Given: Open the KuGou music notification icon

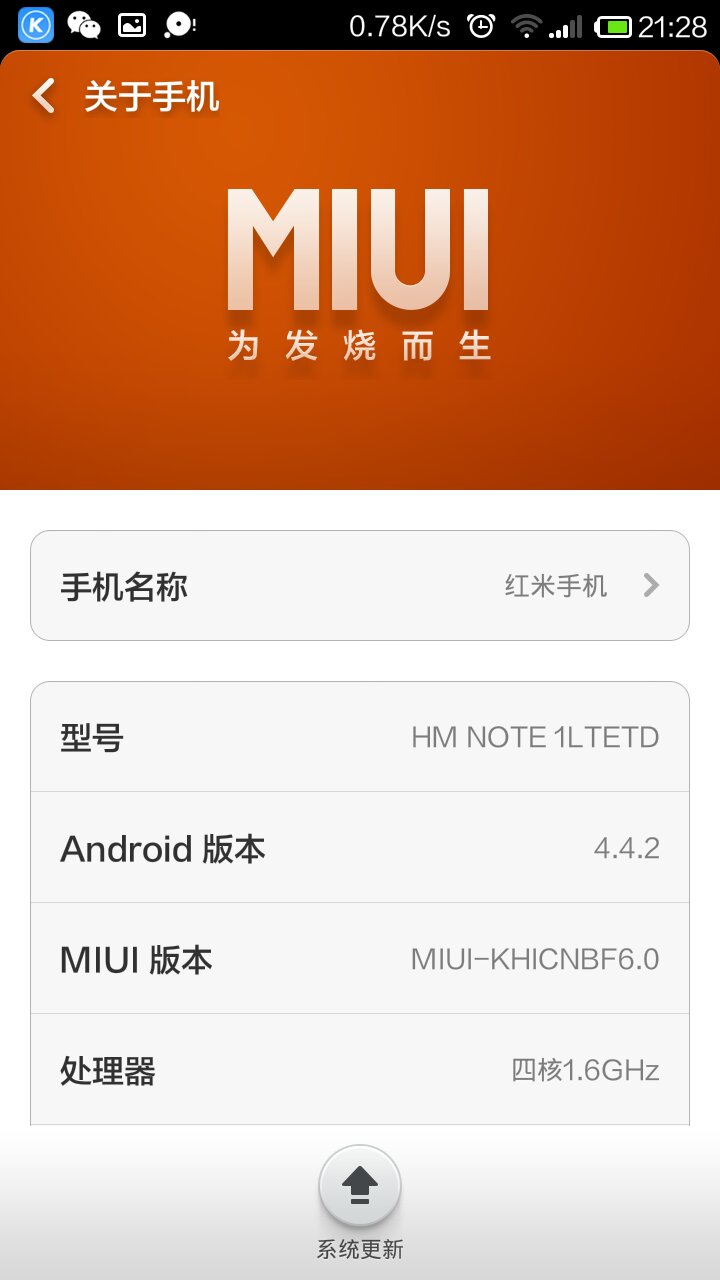Looking at the screenshot, I should 36,24.
